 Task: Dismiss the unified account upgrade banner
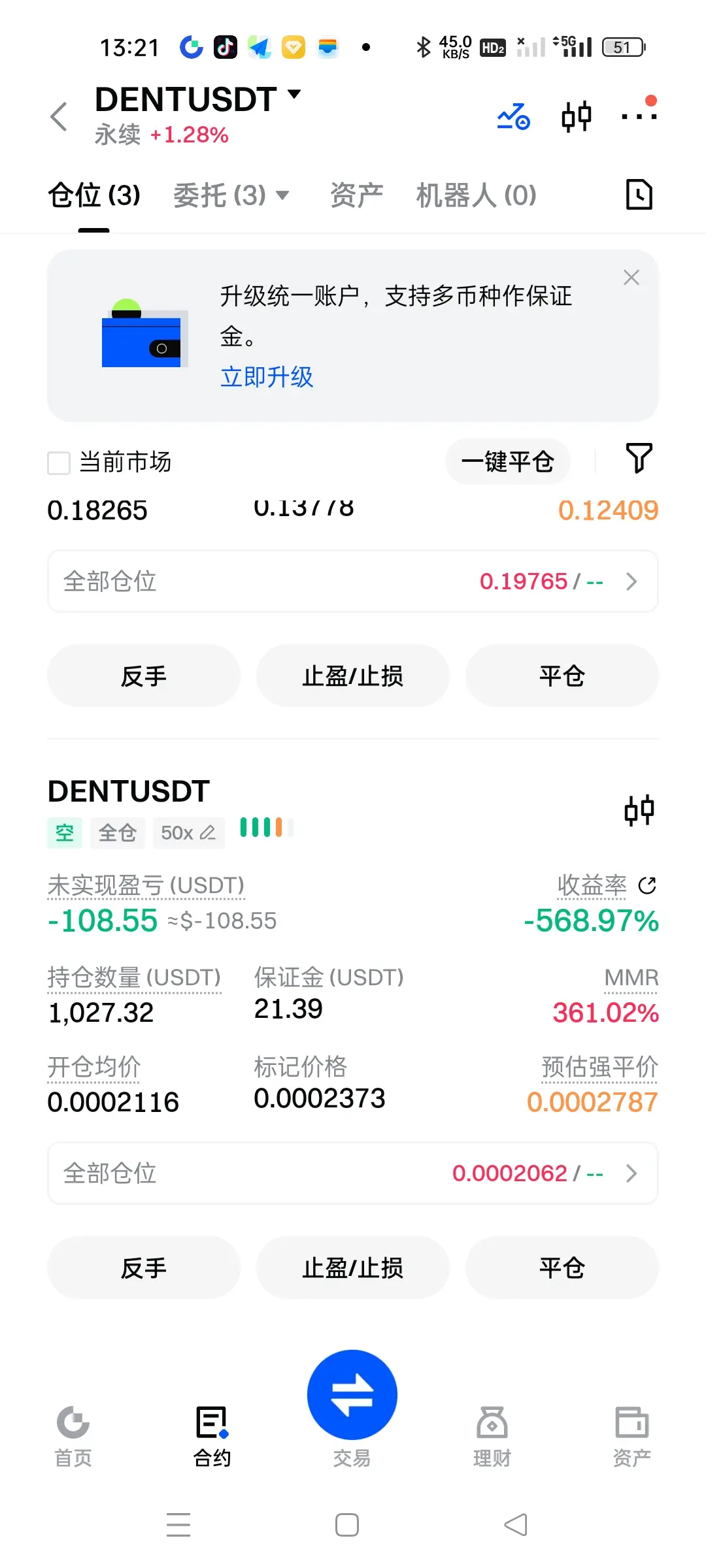pos(631,278)
